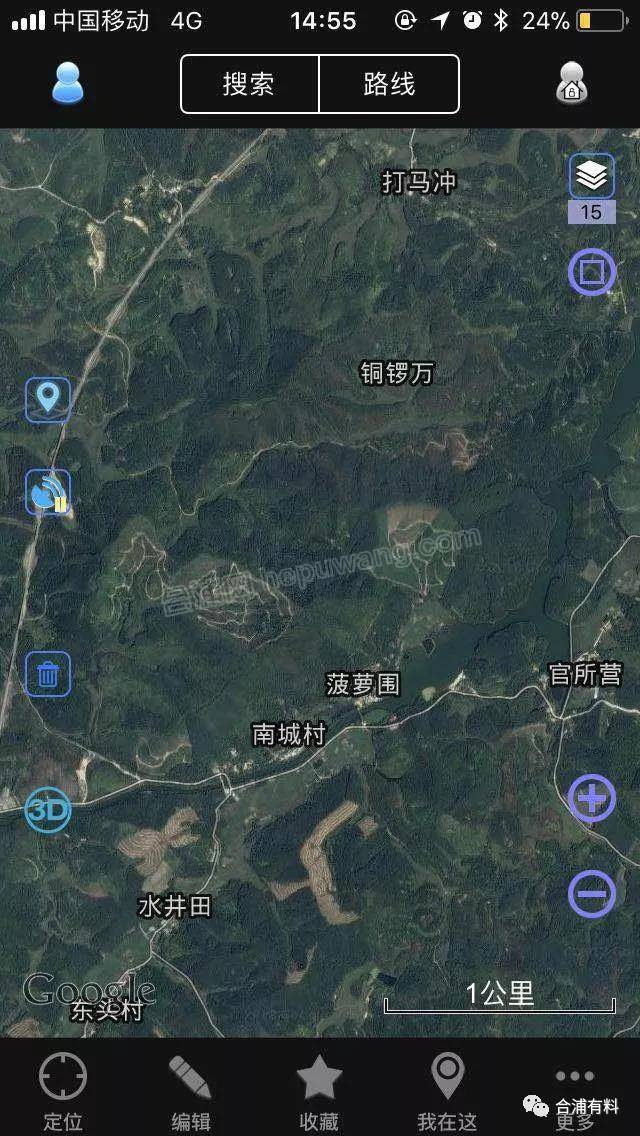Switch the map to 3D view
The image size is (640, 1136).
47,811
